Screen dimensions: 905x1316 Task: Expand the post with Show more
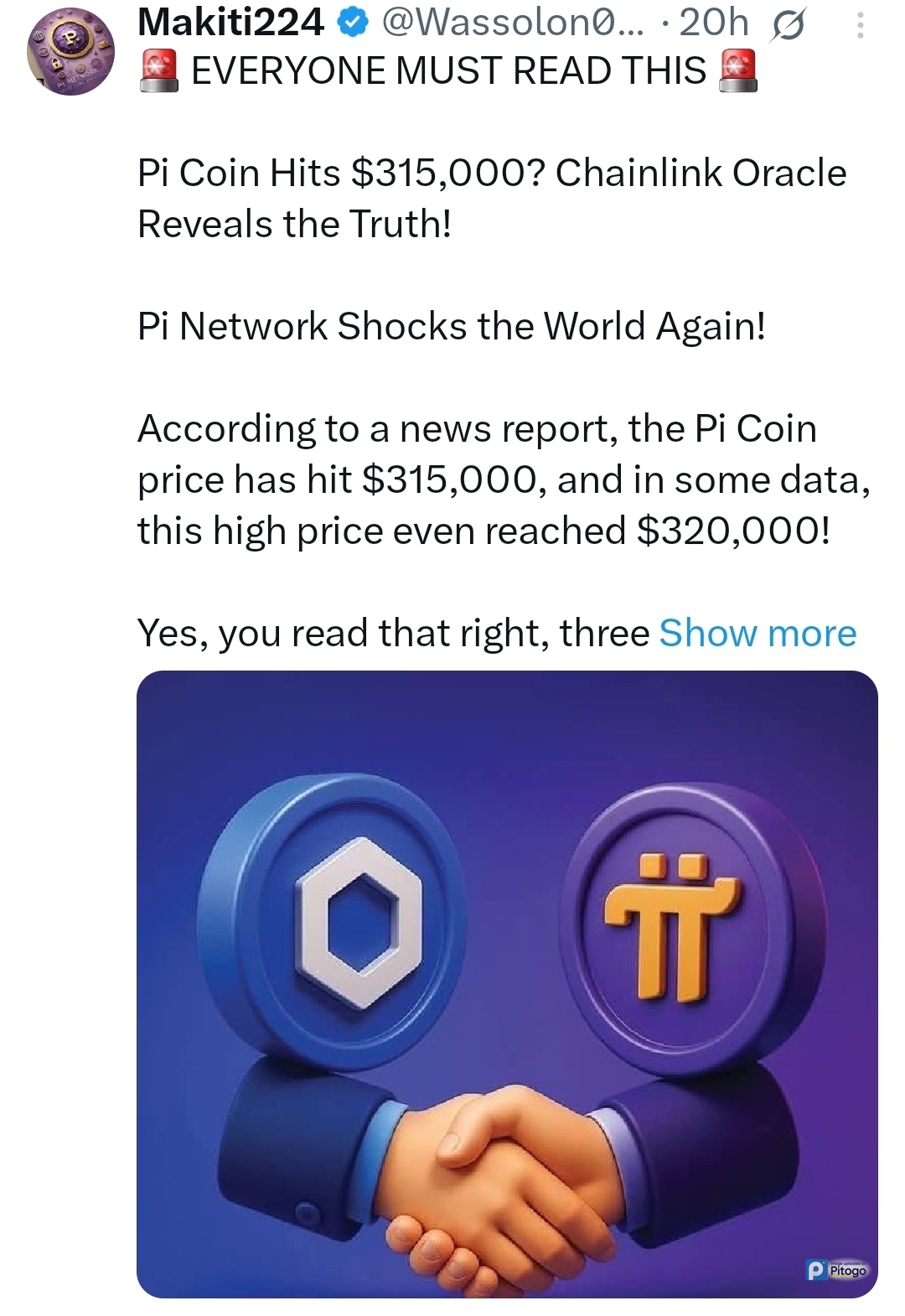tap(758, 634)
